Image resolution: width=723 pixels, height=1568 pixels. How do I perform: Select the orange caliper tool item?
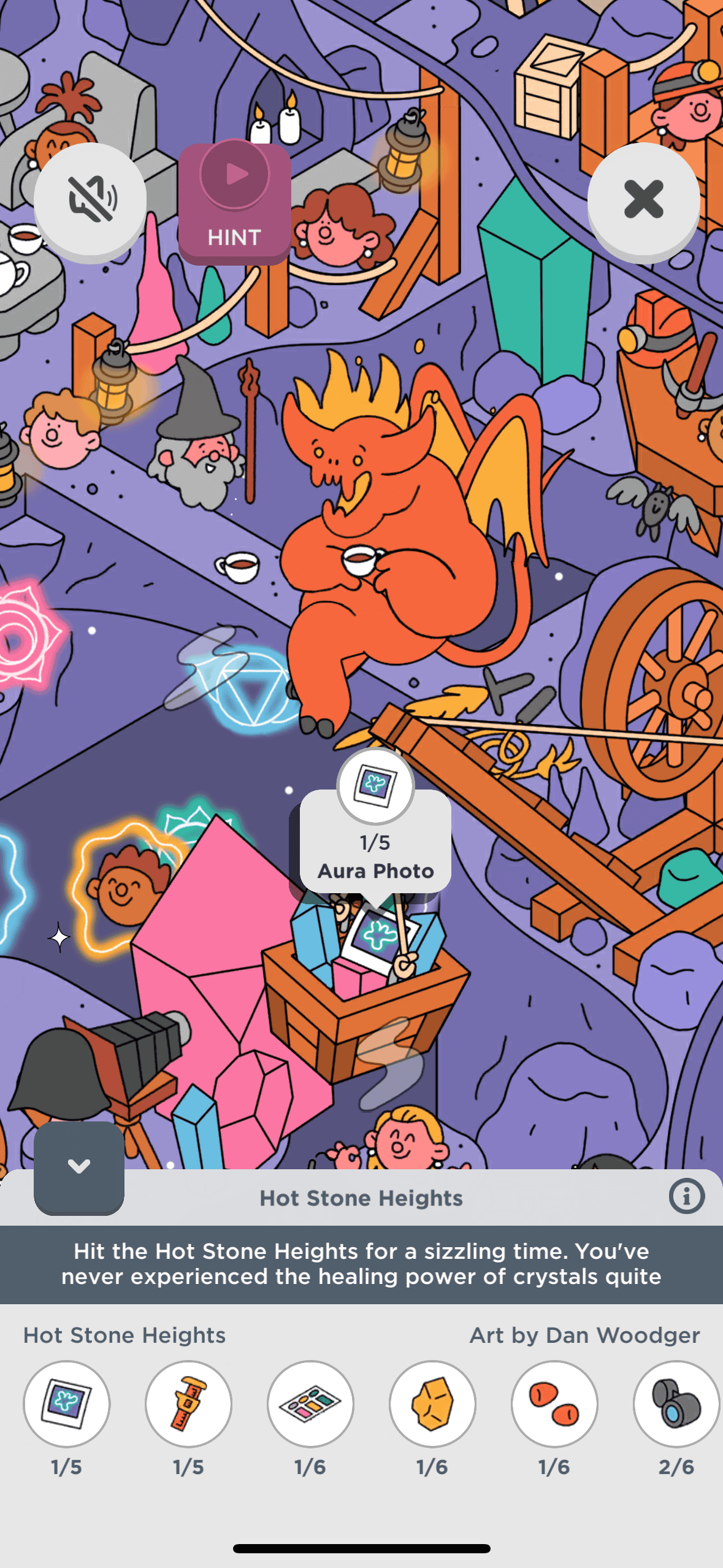(x=188, y=1404)
